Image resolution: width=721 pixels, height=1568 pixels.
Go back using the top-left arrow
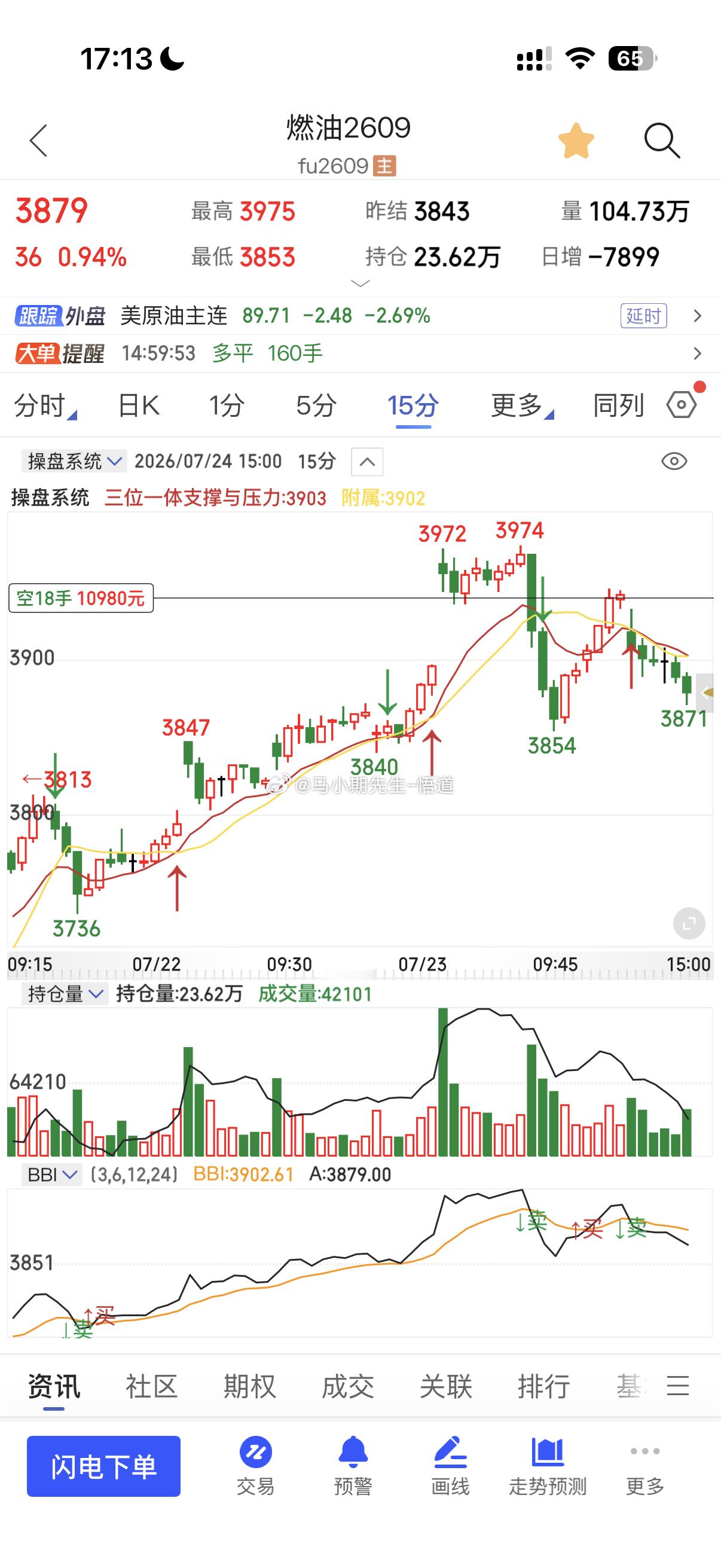(38, 141)
